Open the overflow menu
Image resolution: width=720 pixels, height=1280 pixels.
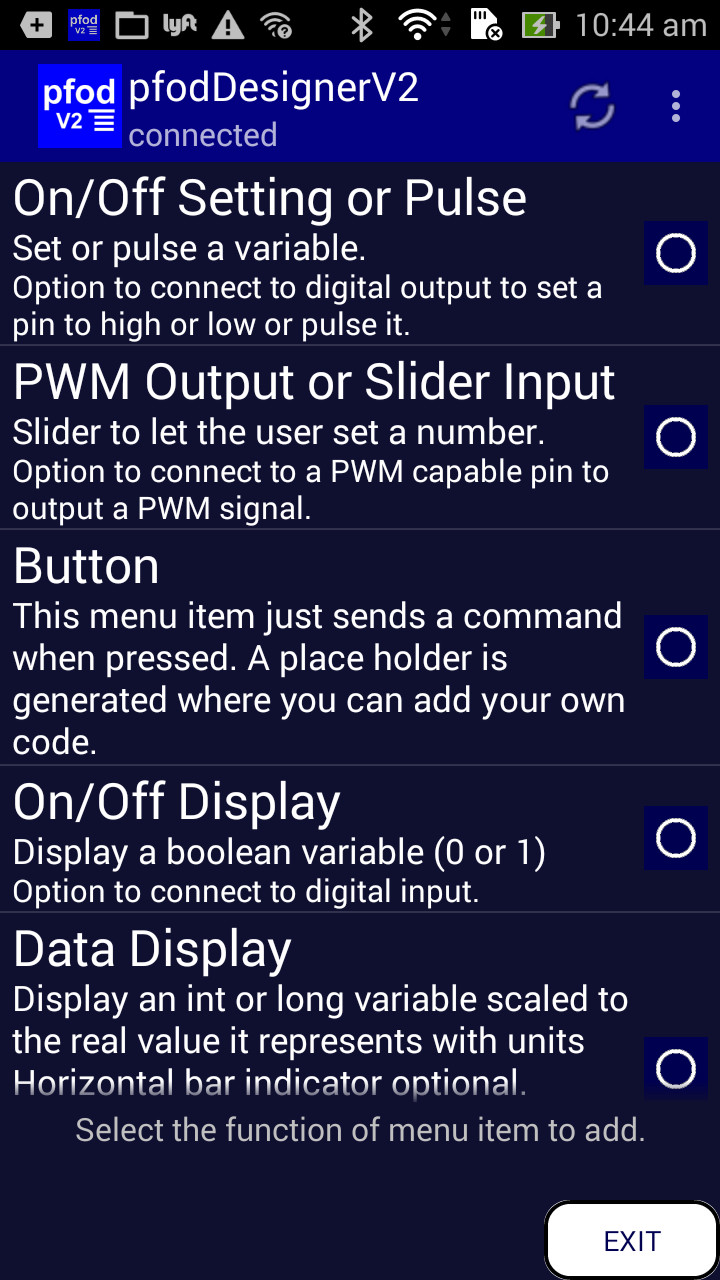(677, 107)
